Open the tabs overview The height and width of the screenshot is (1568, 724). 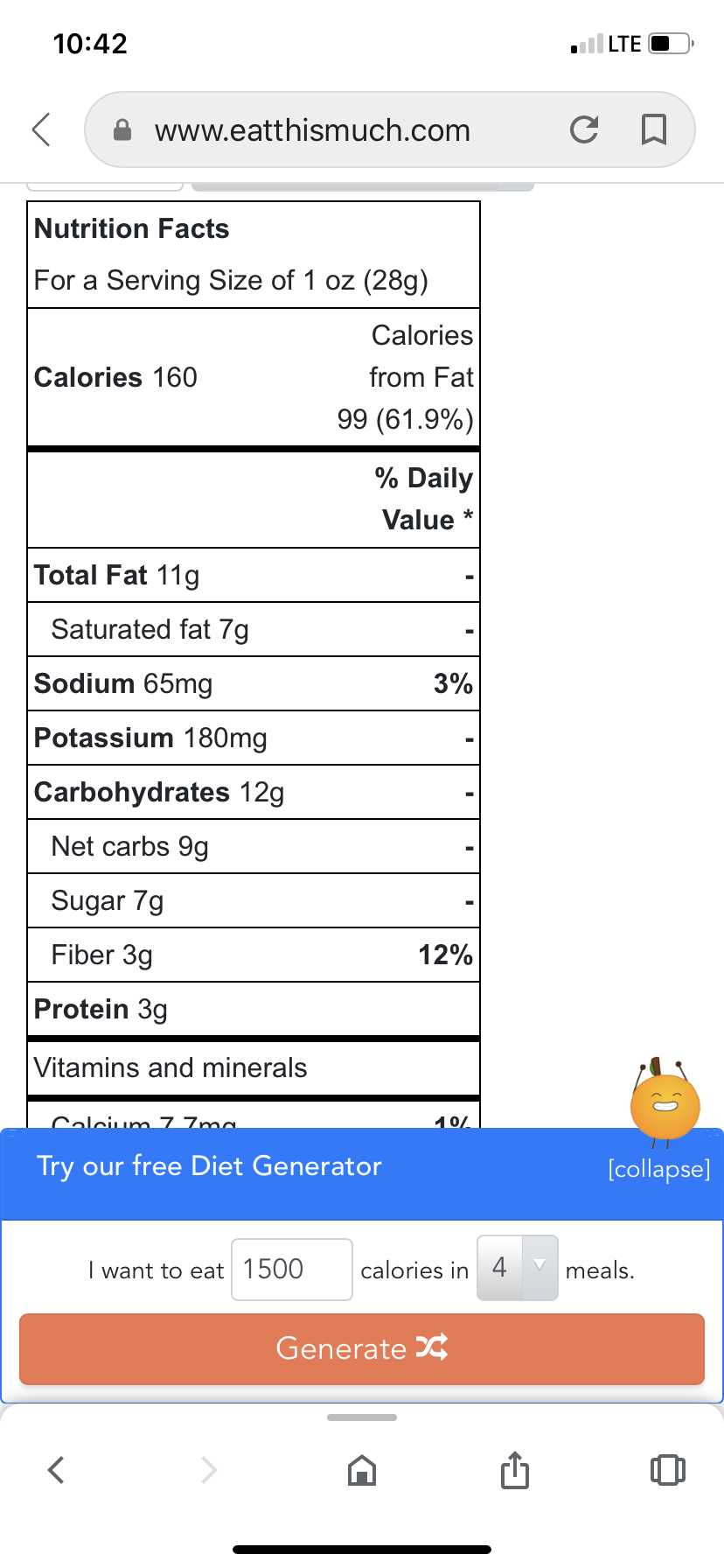click(x=668, y=1469)
